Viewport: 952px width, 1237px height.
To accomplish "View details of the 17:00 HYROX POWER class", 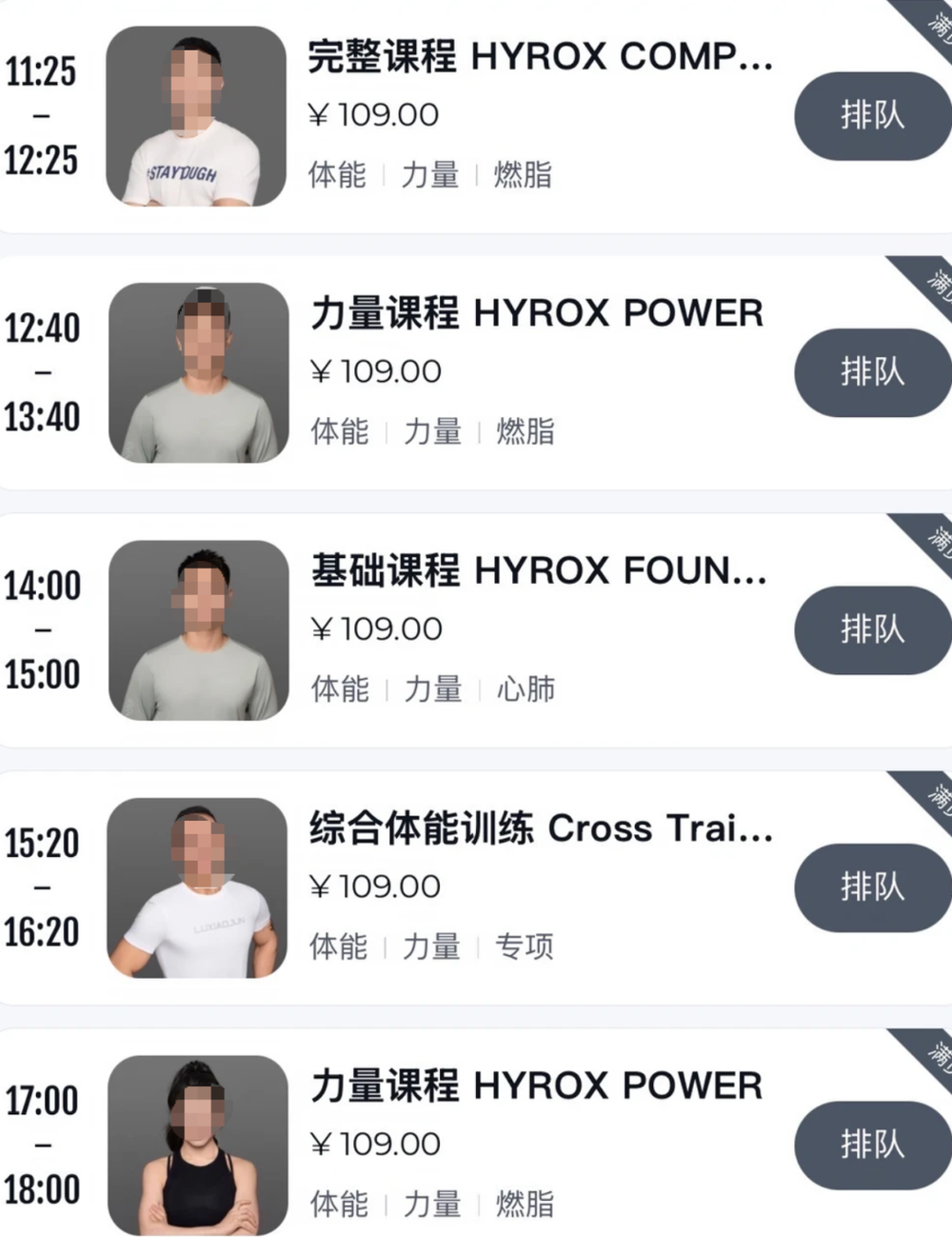I will tap(476, 1133).
